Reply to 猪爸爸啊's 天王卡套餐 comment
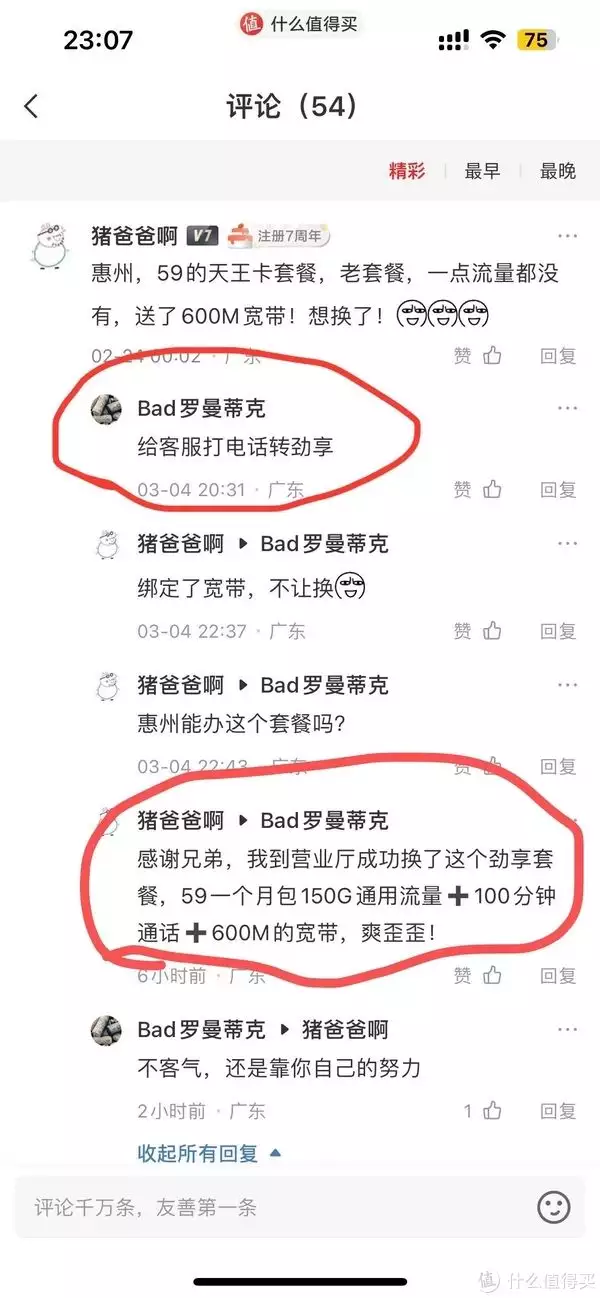 coord(558,355)
